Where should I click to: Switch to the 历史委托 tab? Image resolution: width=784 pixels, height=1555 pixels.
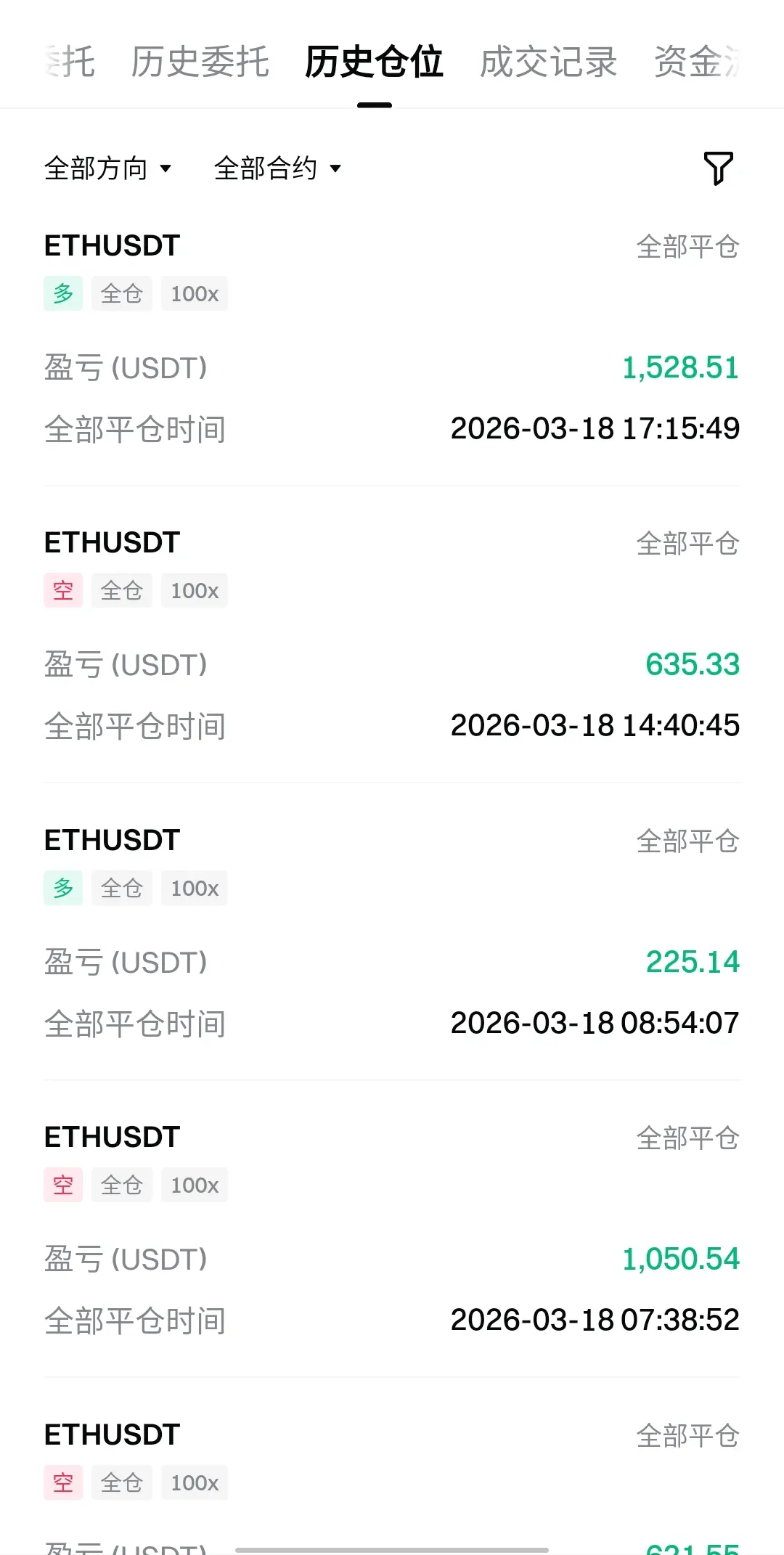tap(200, 62)
